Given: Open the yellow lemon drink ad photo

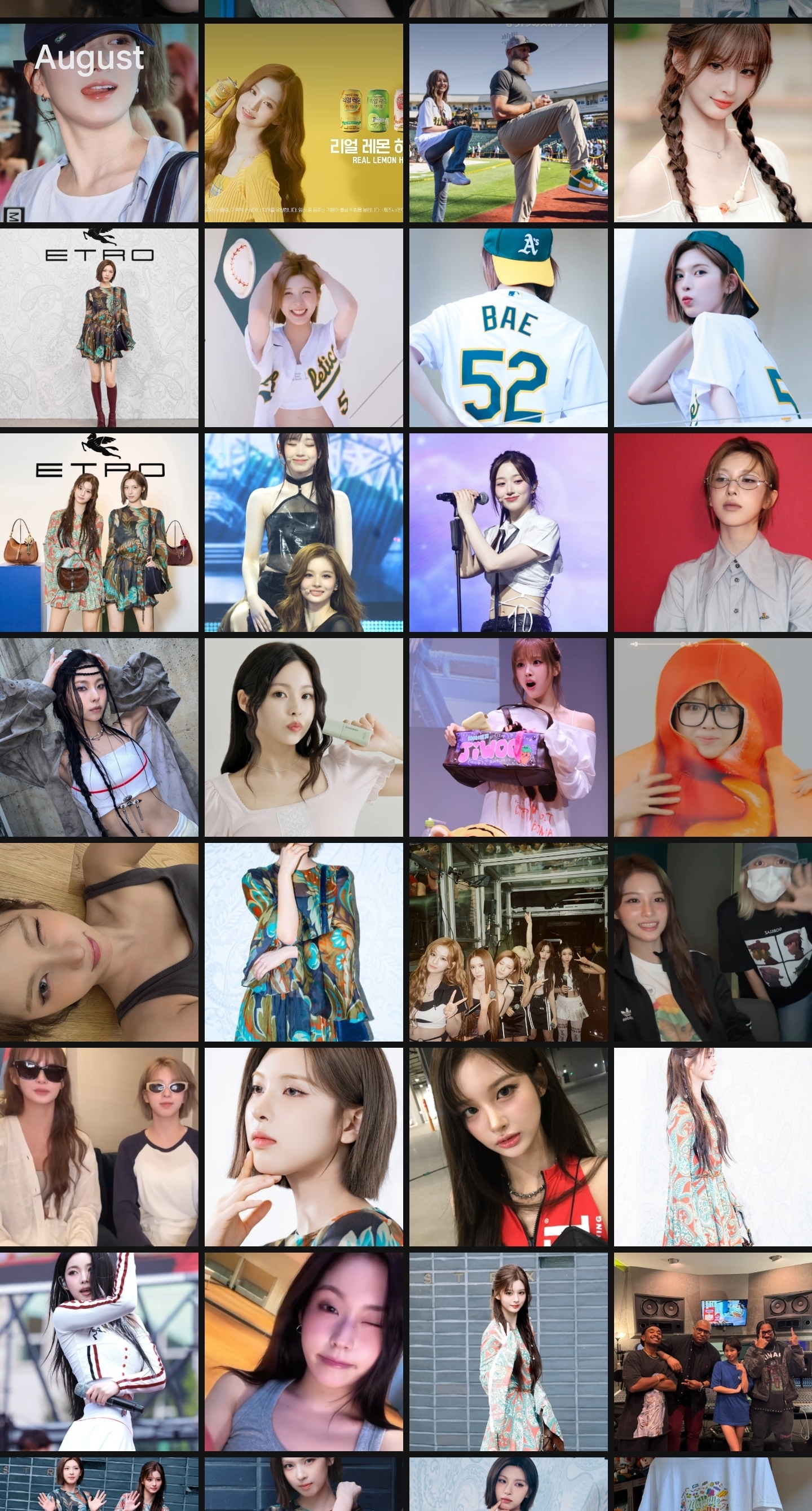Looking at the screenshot, I should click(x=304, y=122).
